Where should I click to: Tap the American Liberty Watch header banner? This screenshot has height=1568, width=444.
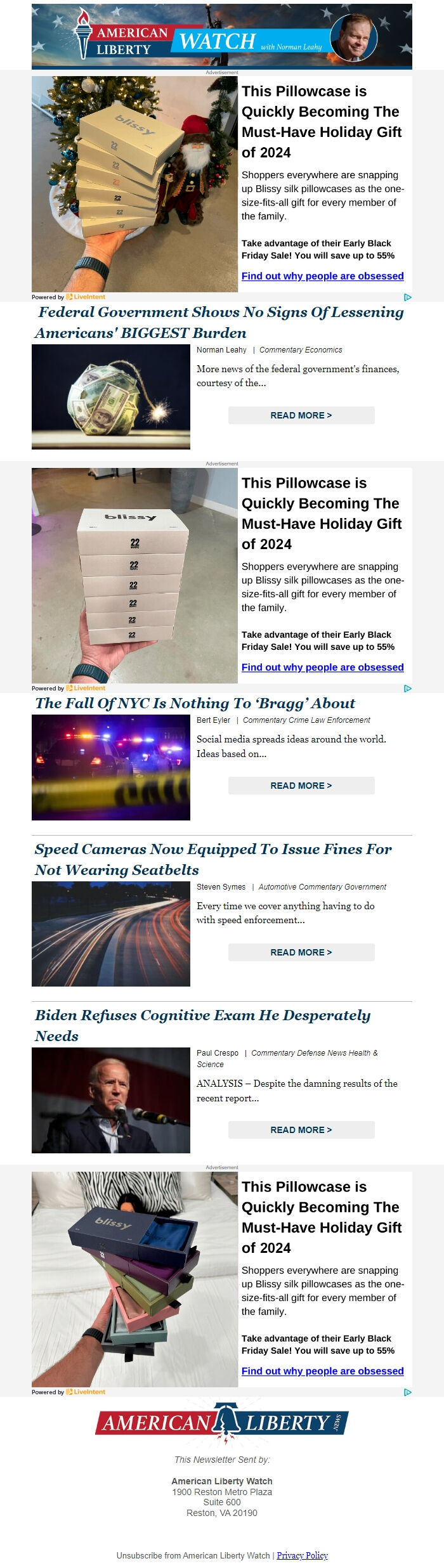pyautogui.click(x=221, y=36)
